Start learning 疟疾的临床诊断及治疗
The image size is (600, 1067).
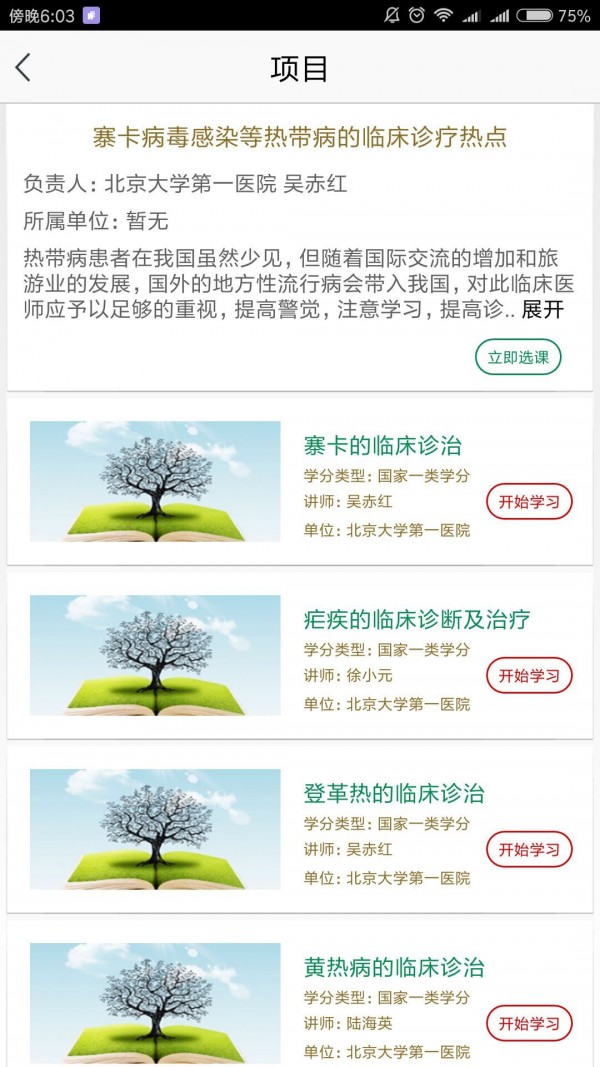coord(529,676)
